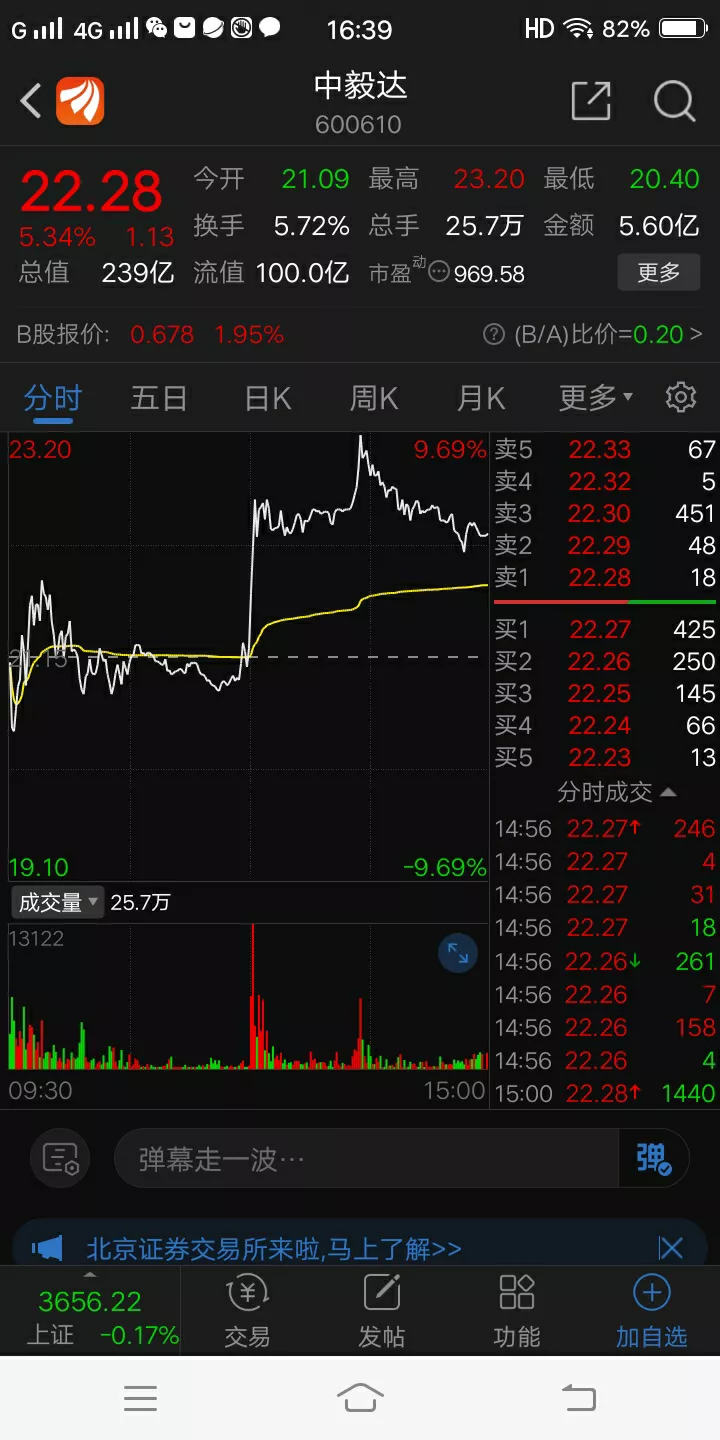Expand the 更多 chart period dropdown
This screenshot has height=1440, width=720.
pos(596,398)
